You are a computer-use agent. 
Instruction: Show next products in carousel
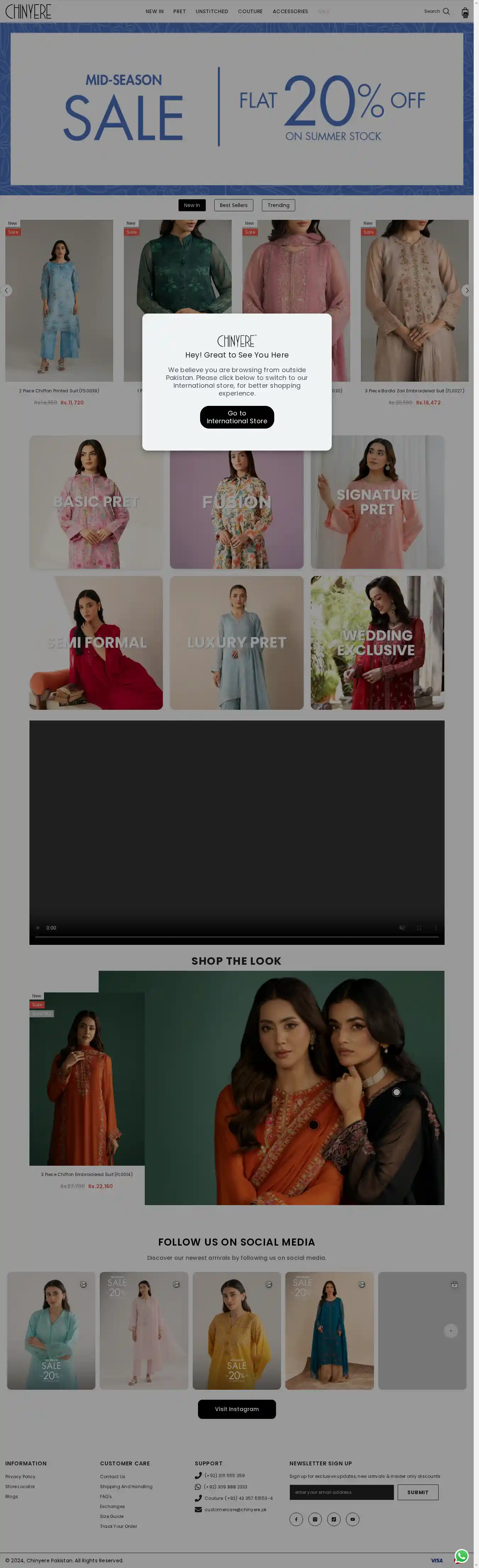467,290
